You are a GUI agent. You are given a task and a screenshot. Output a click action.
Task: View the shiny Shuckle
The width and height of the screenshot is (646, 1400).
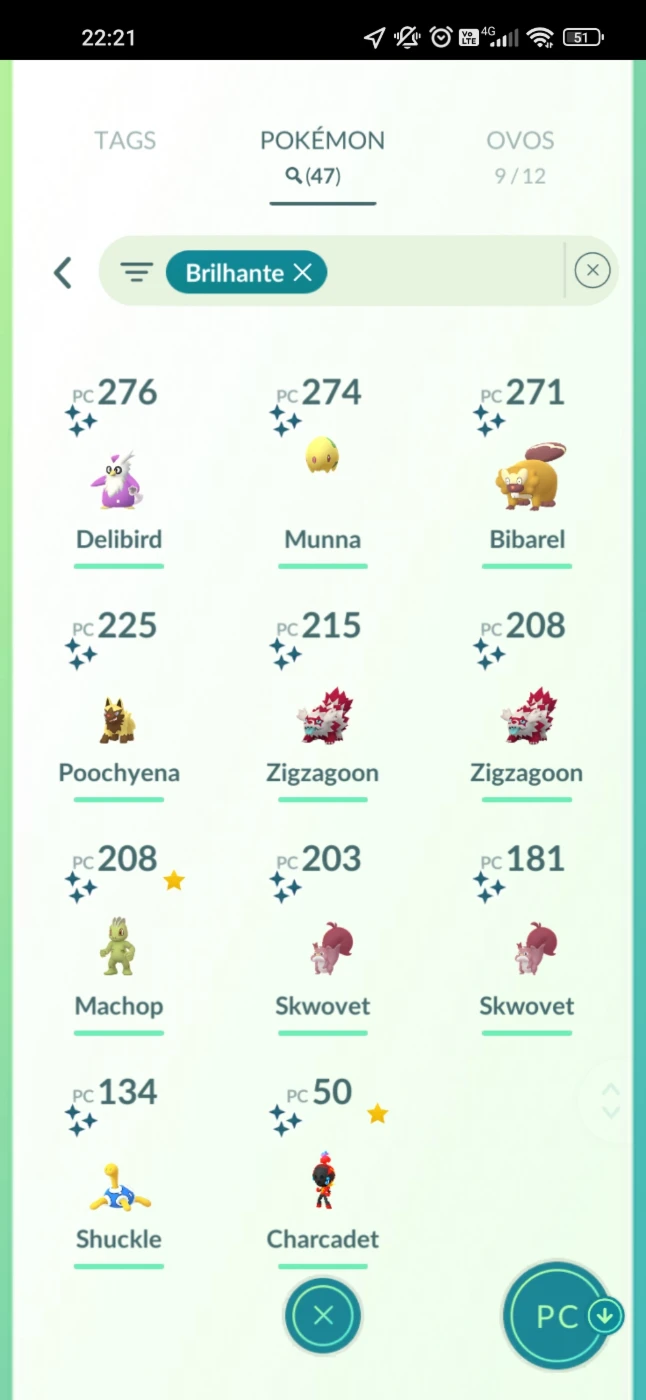pos(119,1171)
